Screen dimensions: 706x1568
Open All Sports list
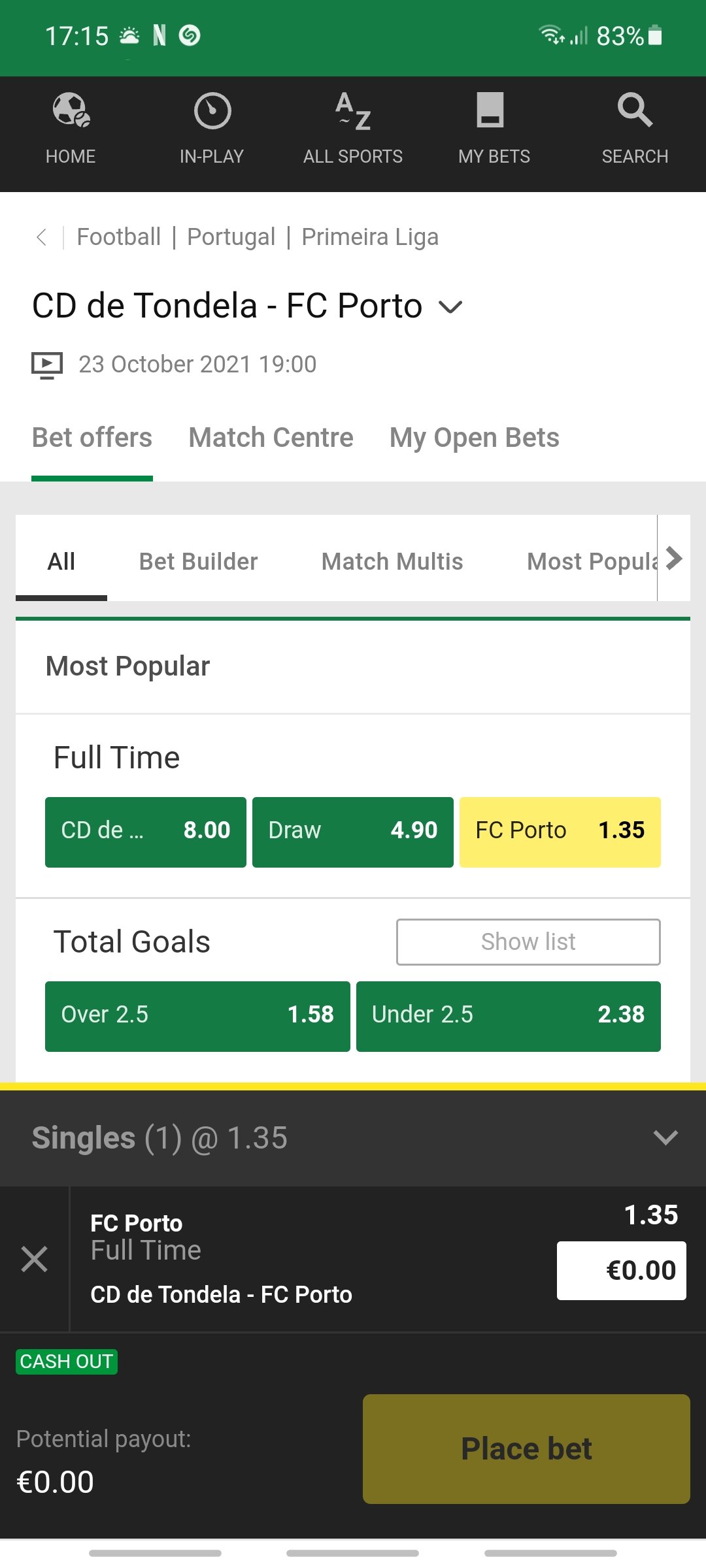353,129
